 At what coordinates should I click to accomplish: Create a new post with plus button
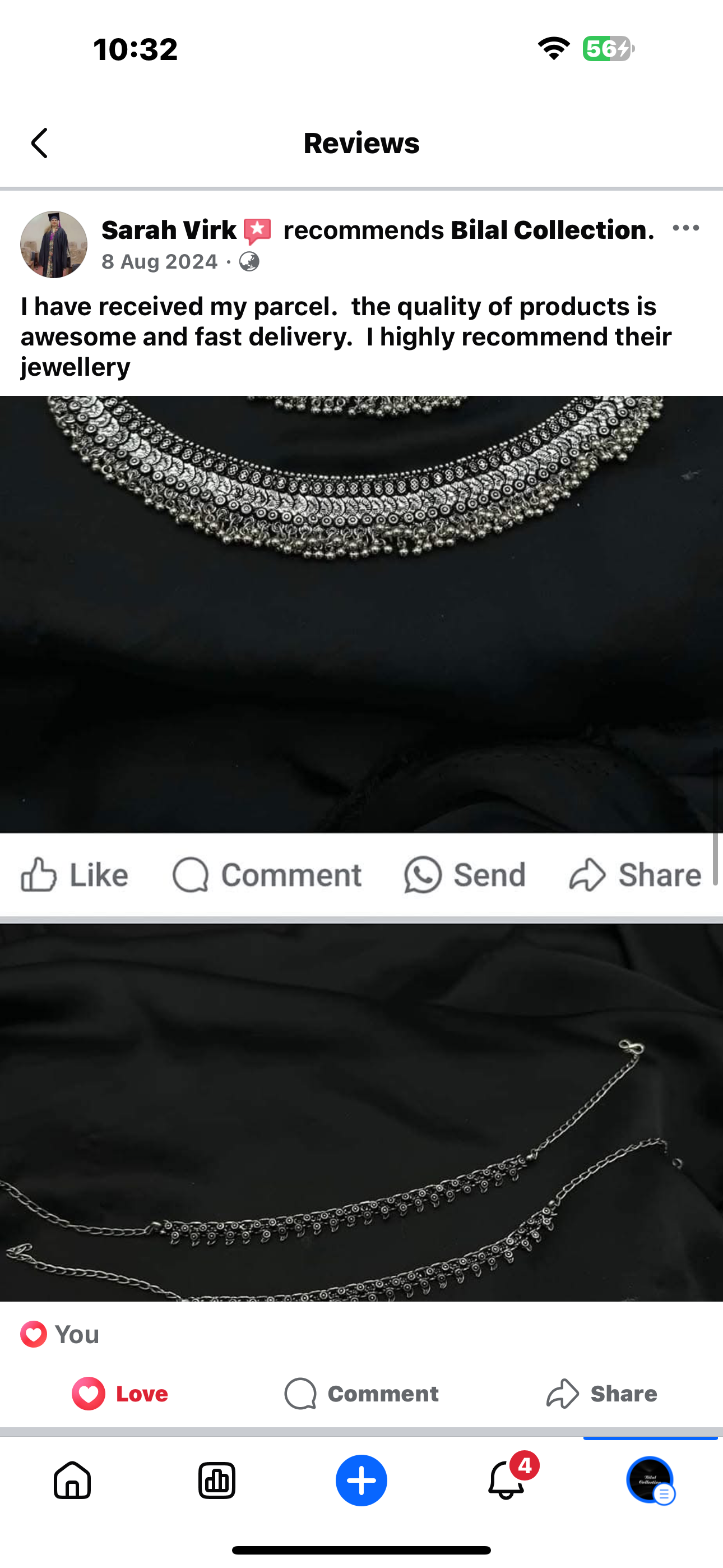361,1481
